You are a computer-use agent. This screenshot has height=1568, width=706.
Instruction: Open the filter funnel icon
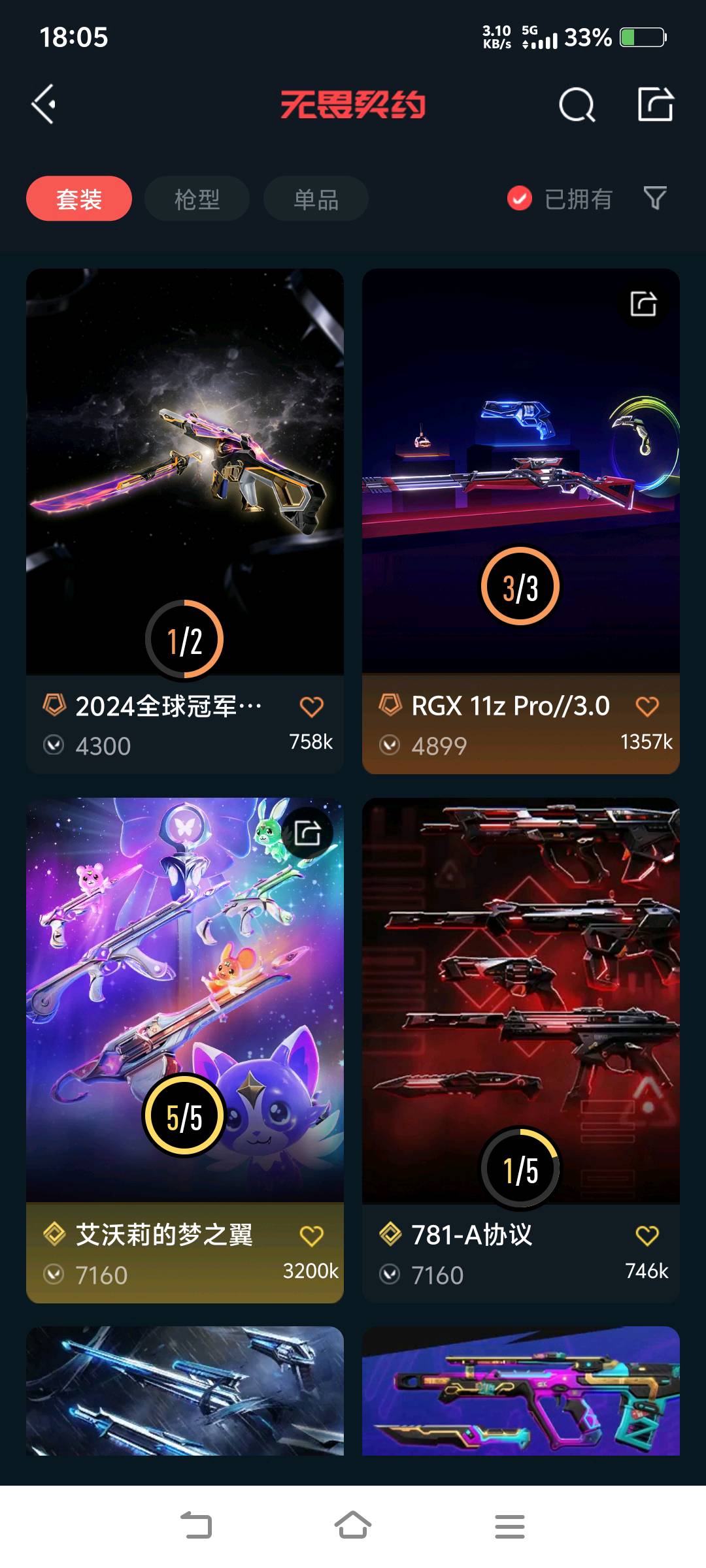point(655,197)
